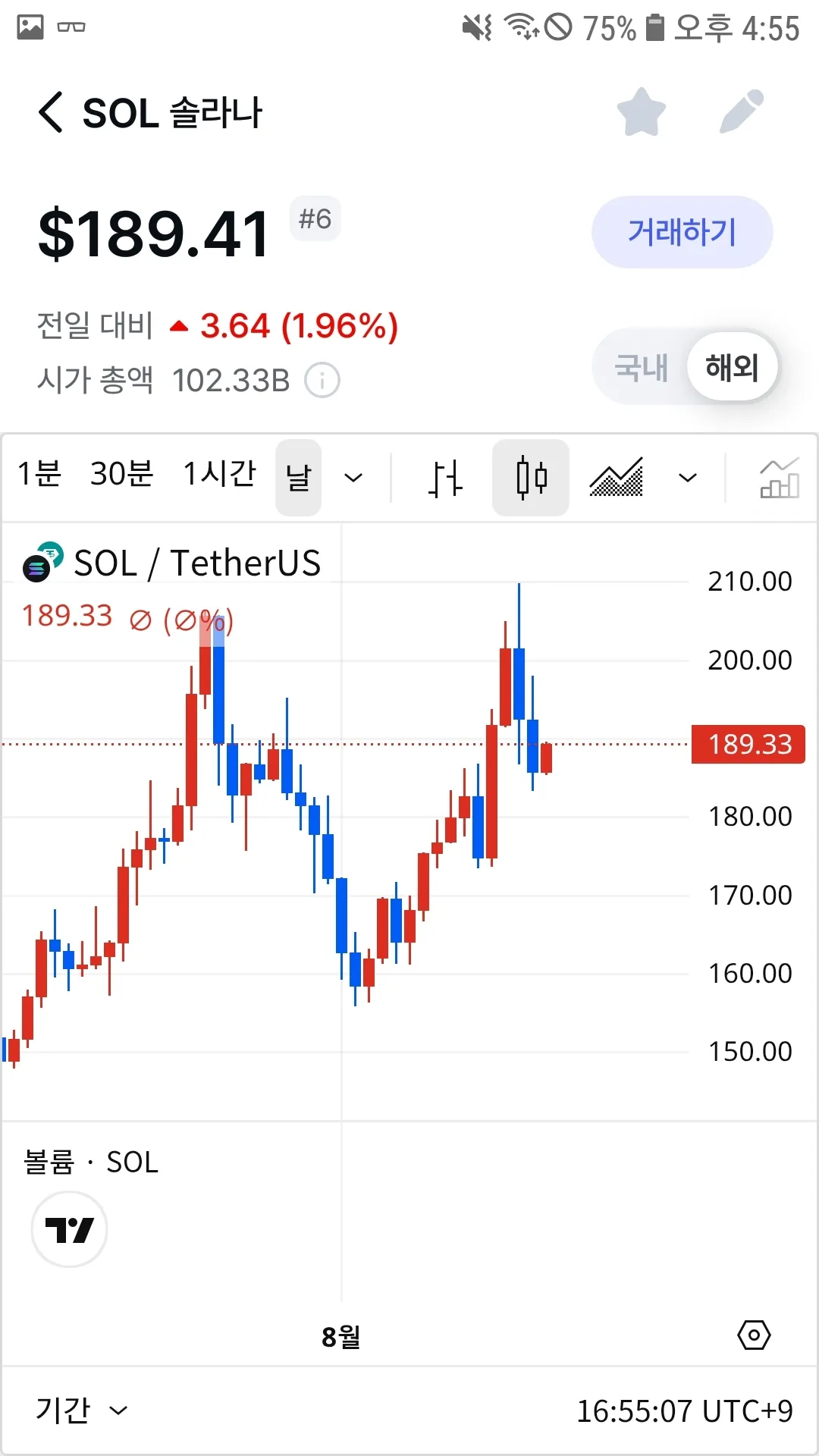The height and width of the screenshot is (1456, 819).
Task: Set the chart interval to 1분
Action: pos(39,475)
